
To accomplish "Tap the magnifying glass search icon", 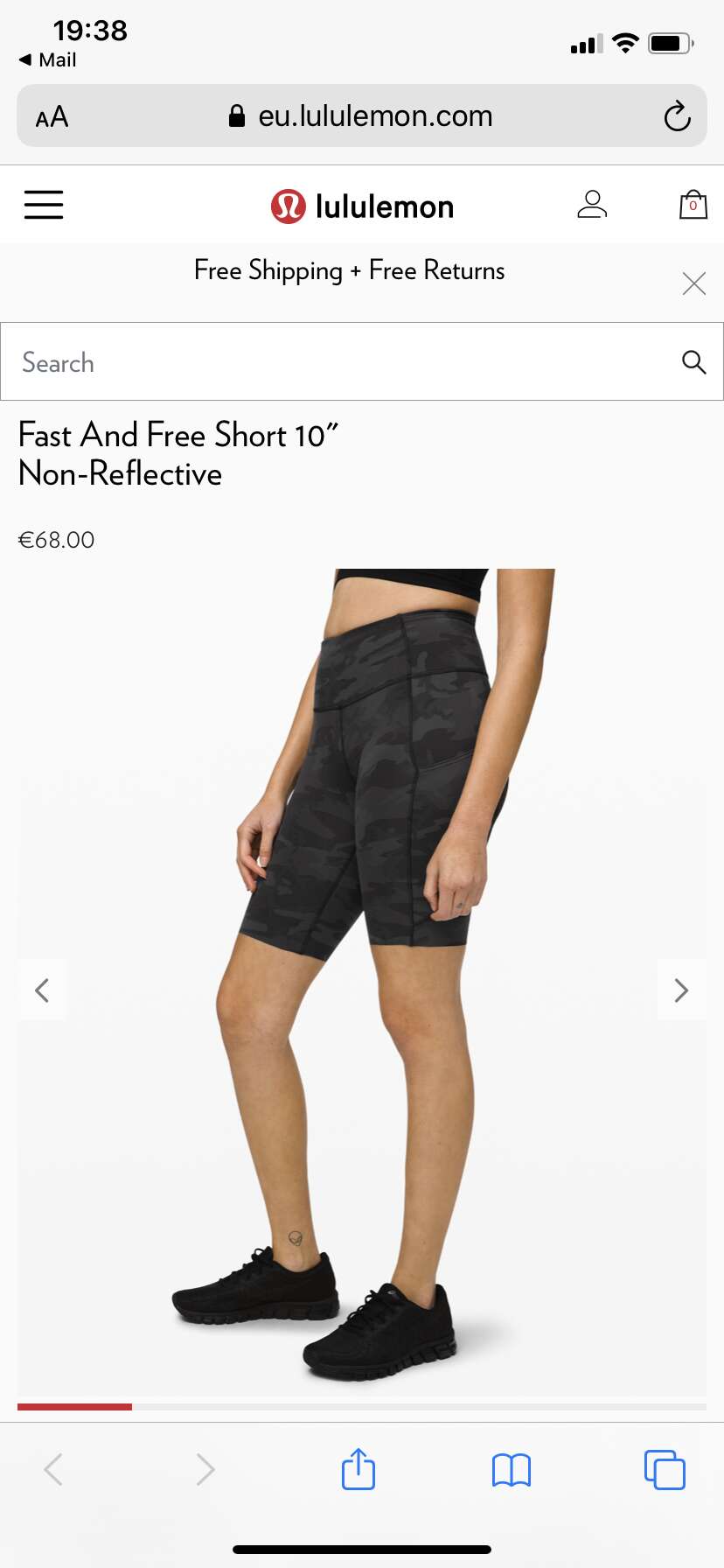I will click(x=694, y=361).
